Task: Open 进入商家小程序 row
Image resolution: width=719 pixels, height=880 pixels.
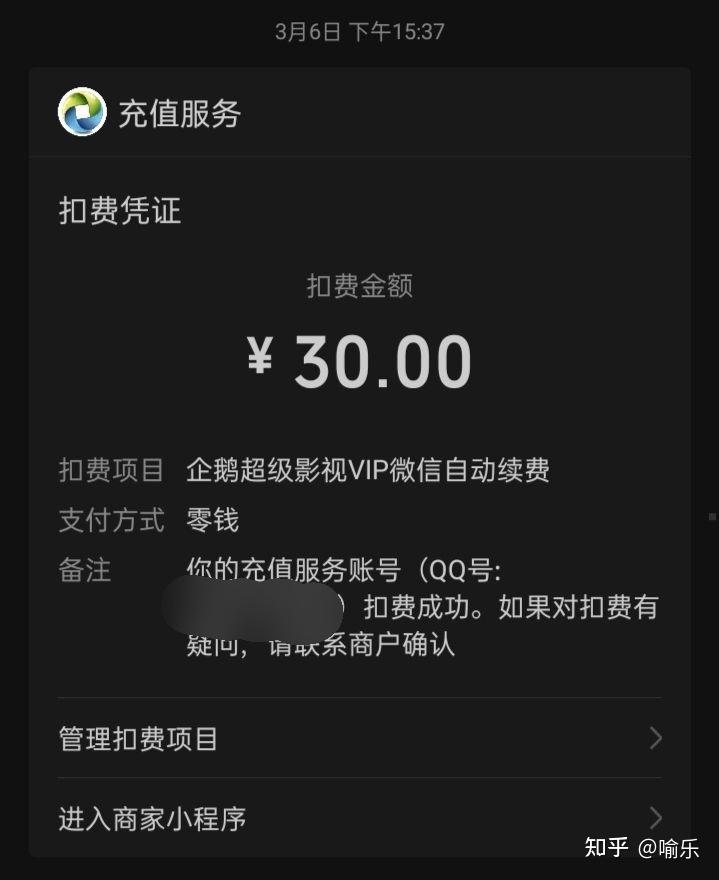Action: coord(359,819)
